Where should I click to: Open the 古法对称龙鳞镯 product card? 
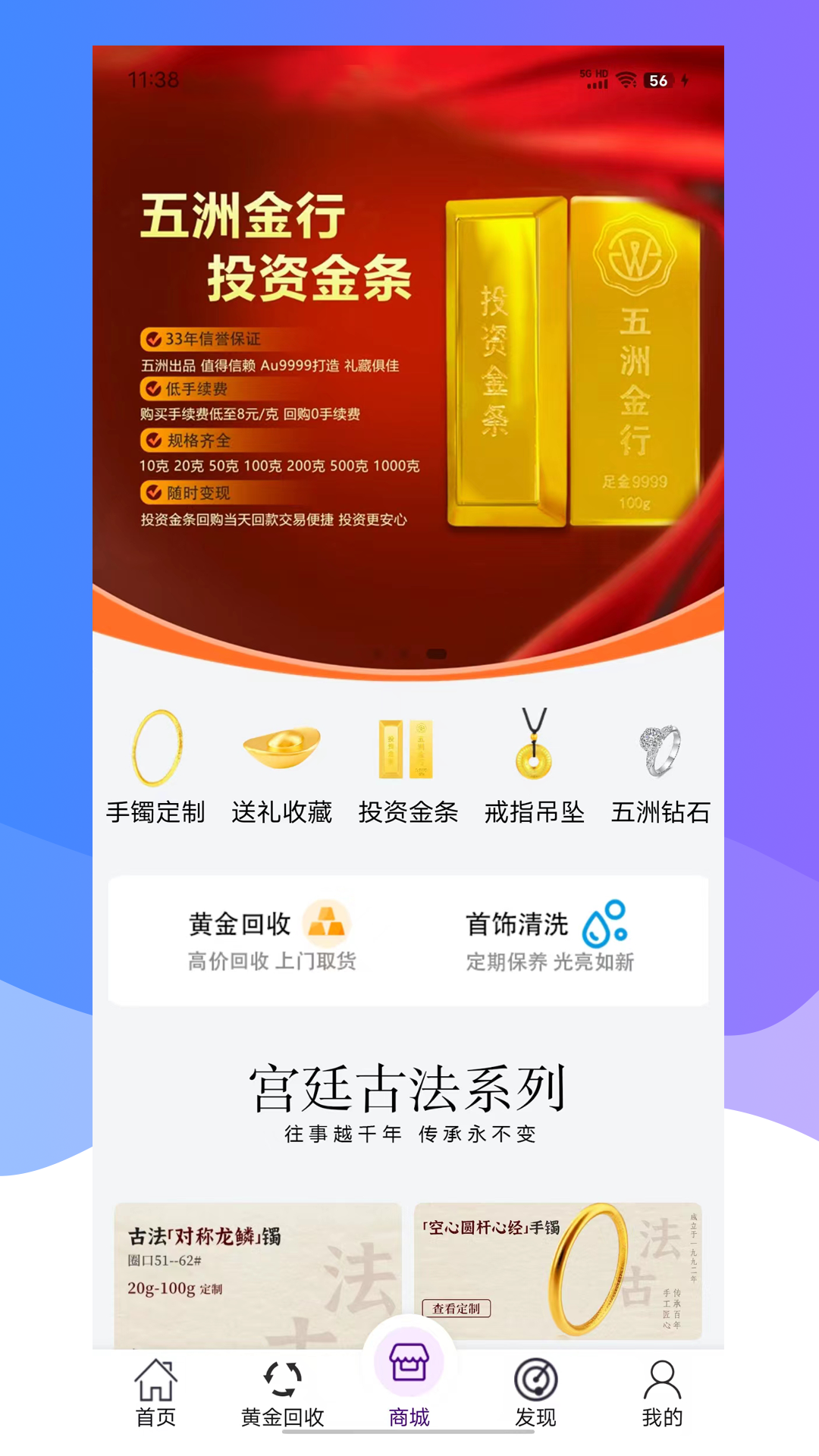pos(258,1274)
